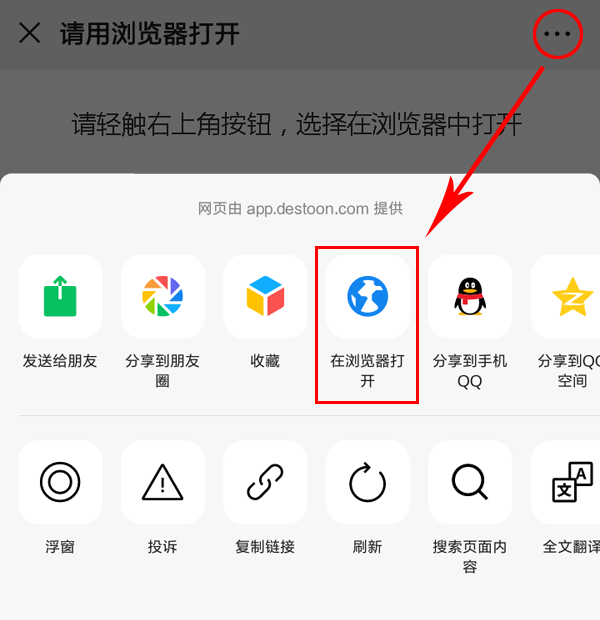Select 发送给朋友 to send to a friend
The image size is (600, 620).
(60, 297)
